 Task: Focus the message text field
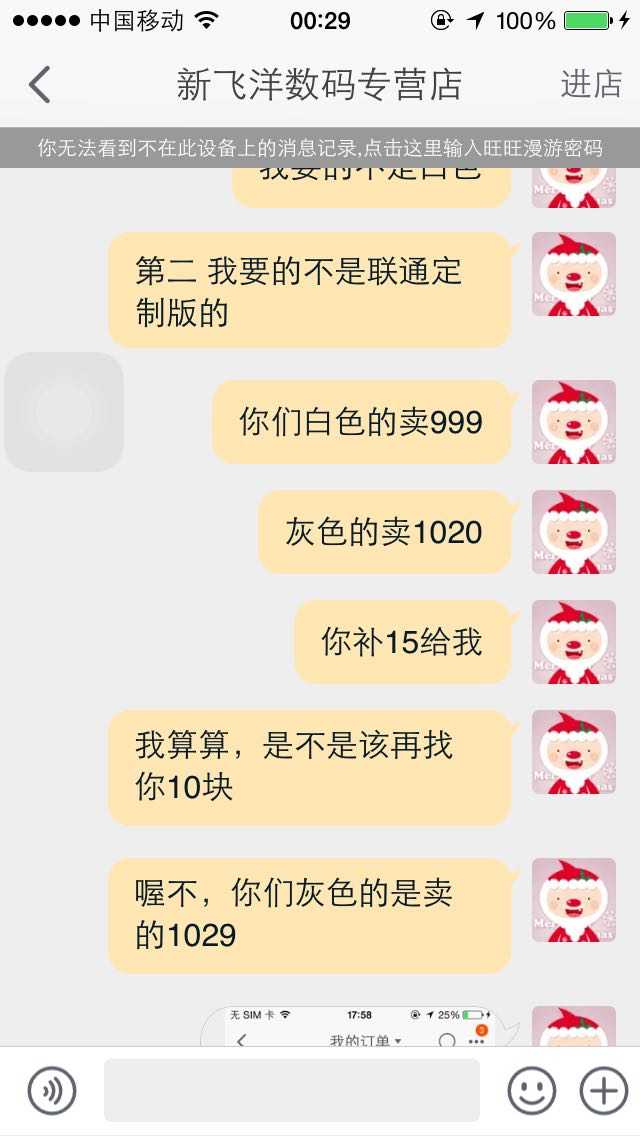[x=291, y=1090]
